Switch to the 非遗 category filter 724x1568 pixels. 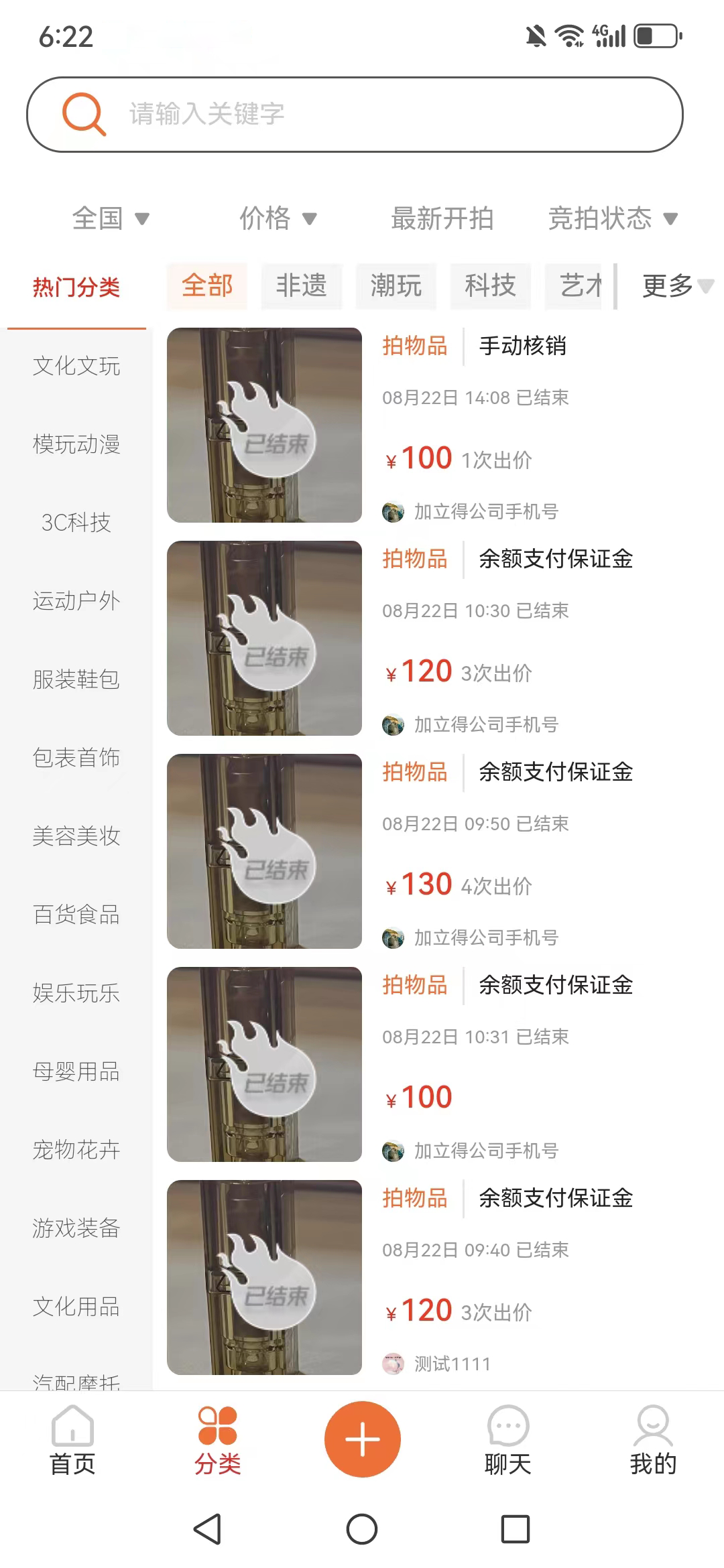[301, 285]
